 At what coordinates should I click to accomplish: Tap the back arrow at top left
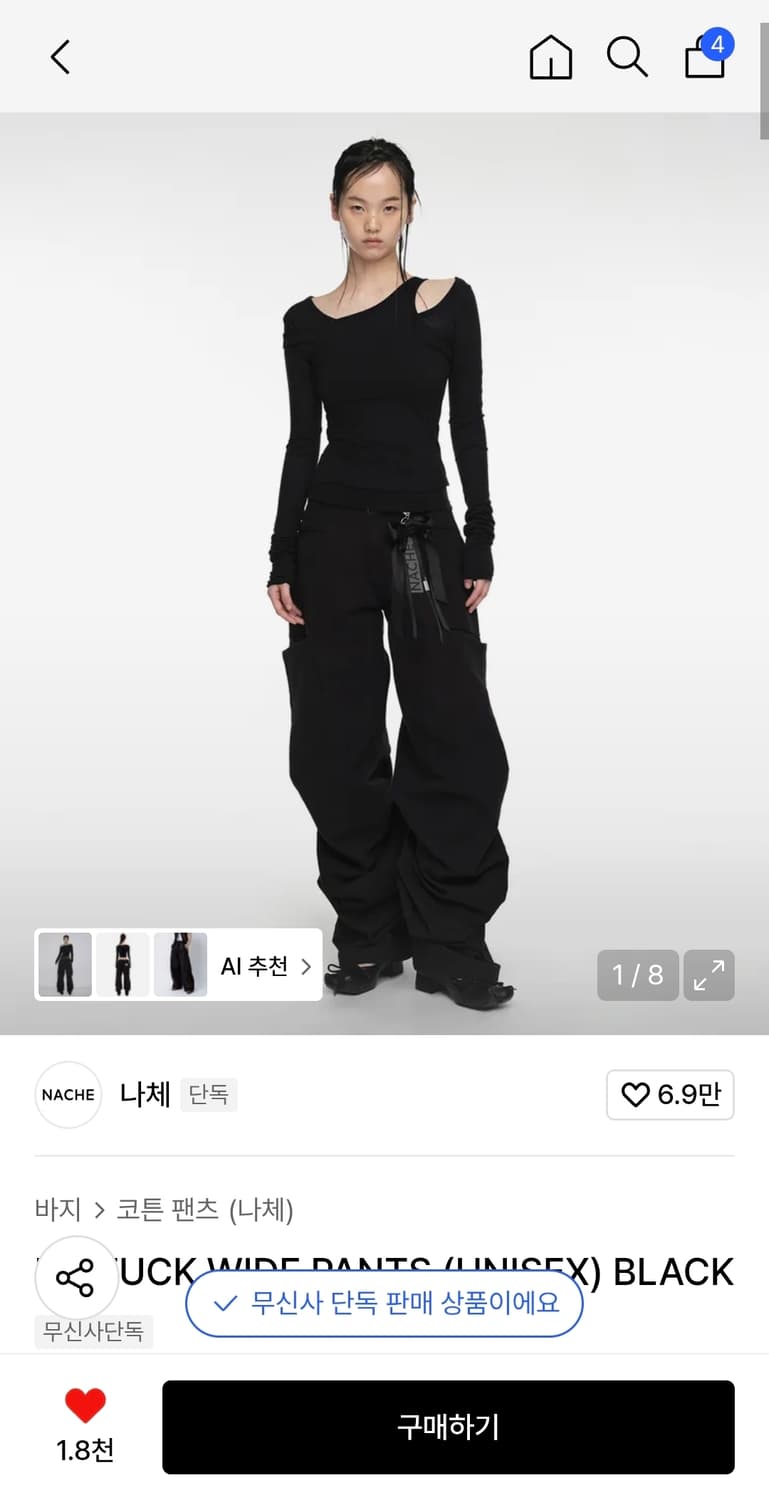coord(59,57)
